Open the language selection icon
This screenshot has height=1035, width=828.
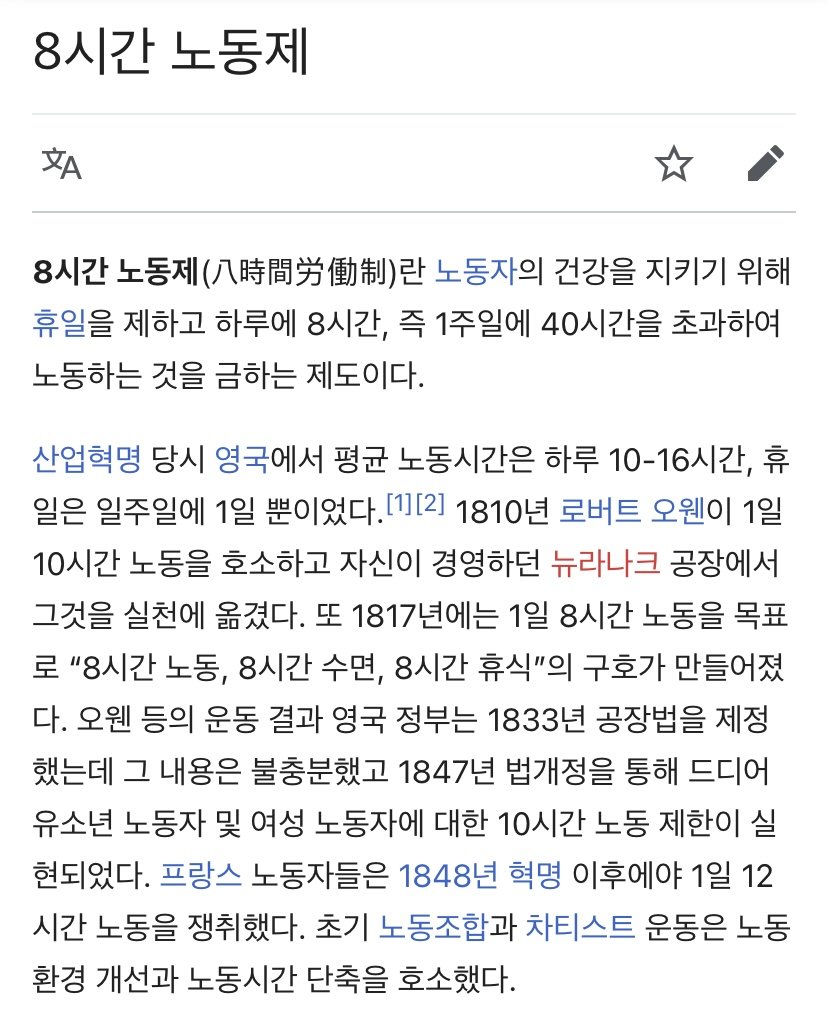pyautogui.click(x=61, y=163)
